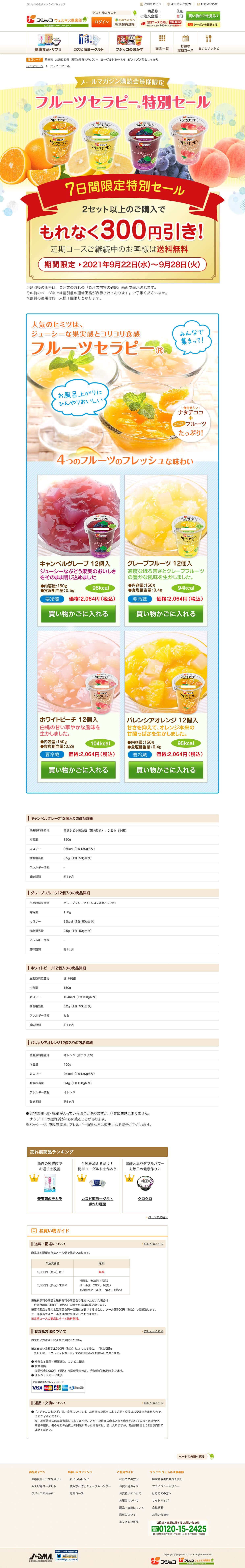
Task: Tap the orange ログイン button
Action: [x=102, y=22]
